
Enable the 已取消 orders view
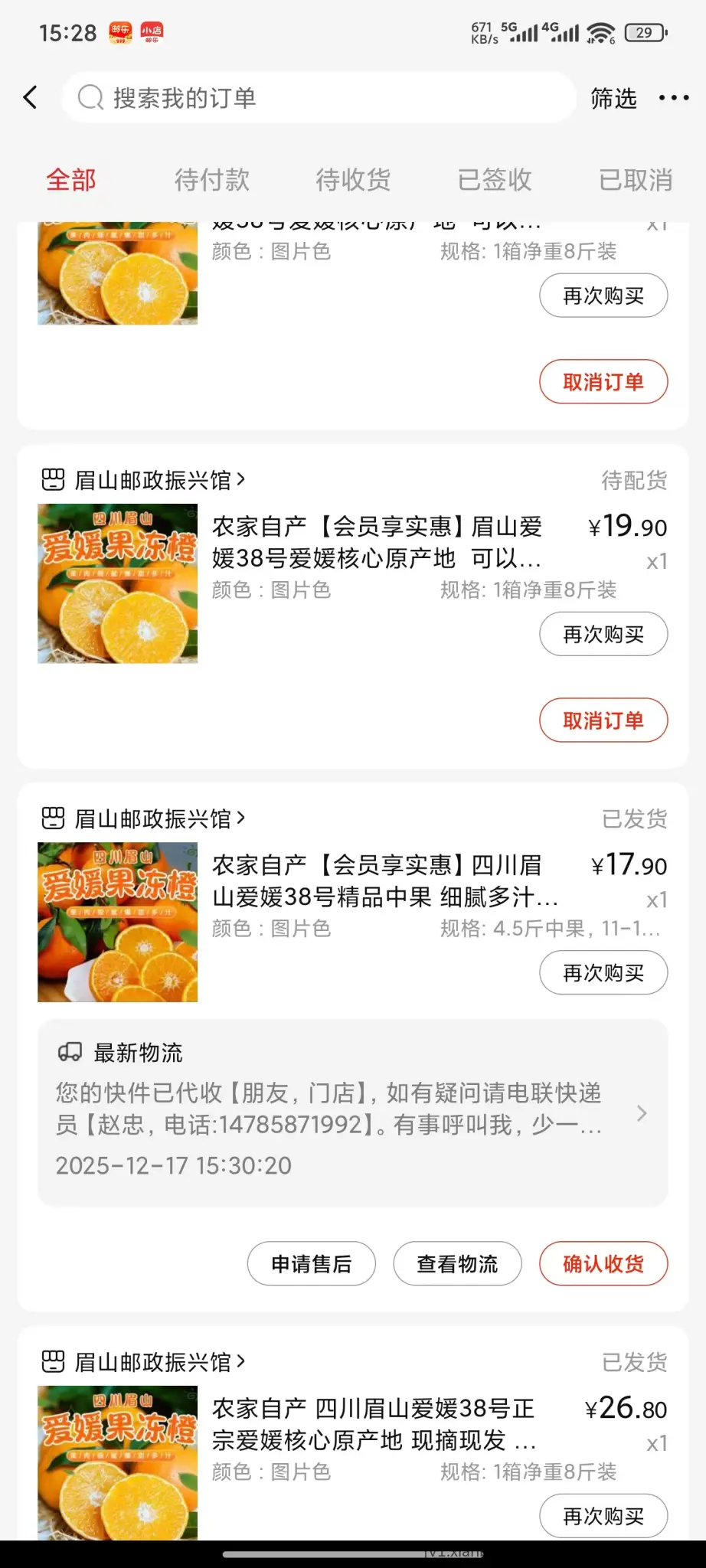point(635,179)
